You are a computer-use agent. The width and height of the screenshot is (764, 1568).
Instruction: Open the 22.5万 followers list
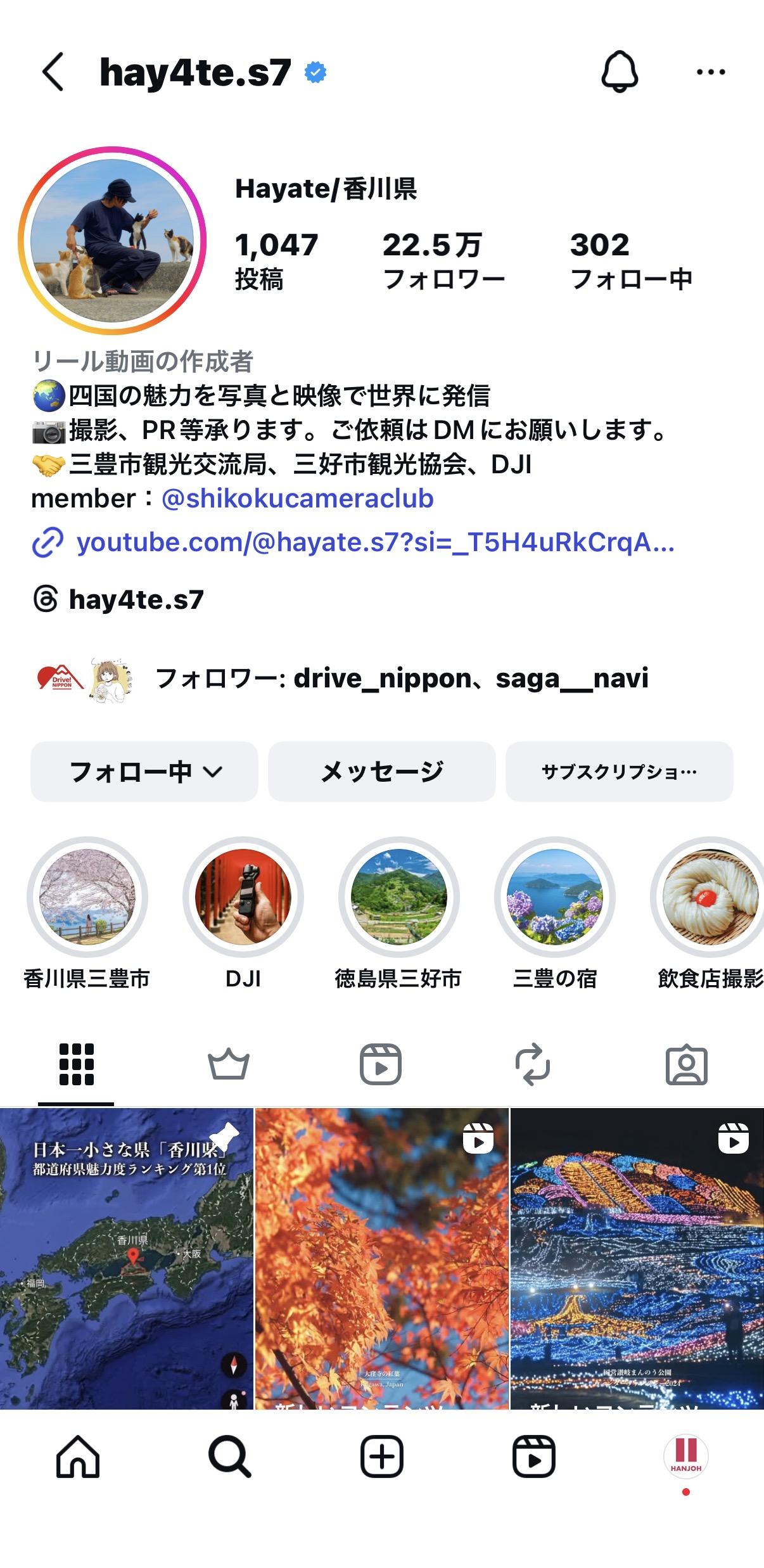(443, 260)
